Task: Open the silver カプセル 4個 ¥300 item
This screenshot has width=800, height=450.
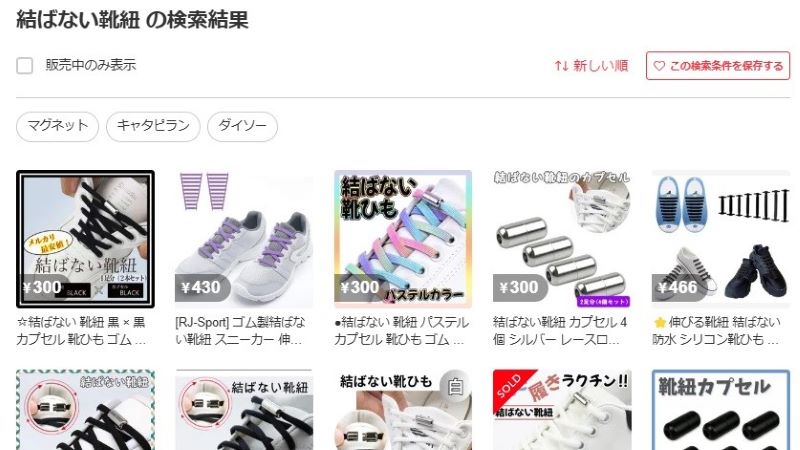Action: (562, 239)
